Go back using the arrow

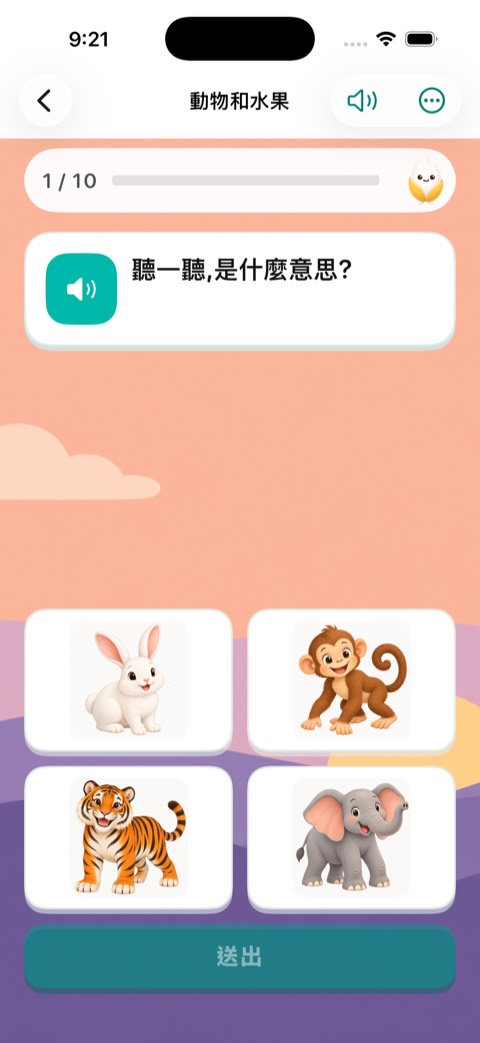pyautogui.click(x=45, y=100)
